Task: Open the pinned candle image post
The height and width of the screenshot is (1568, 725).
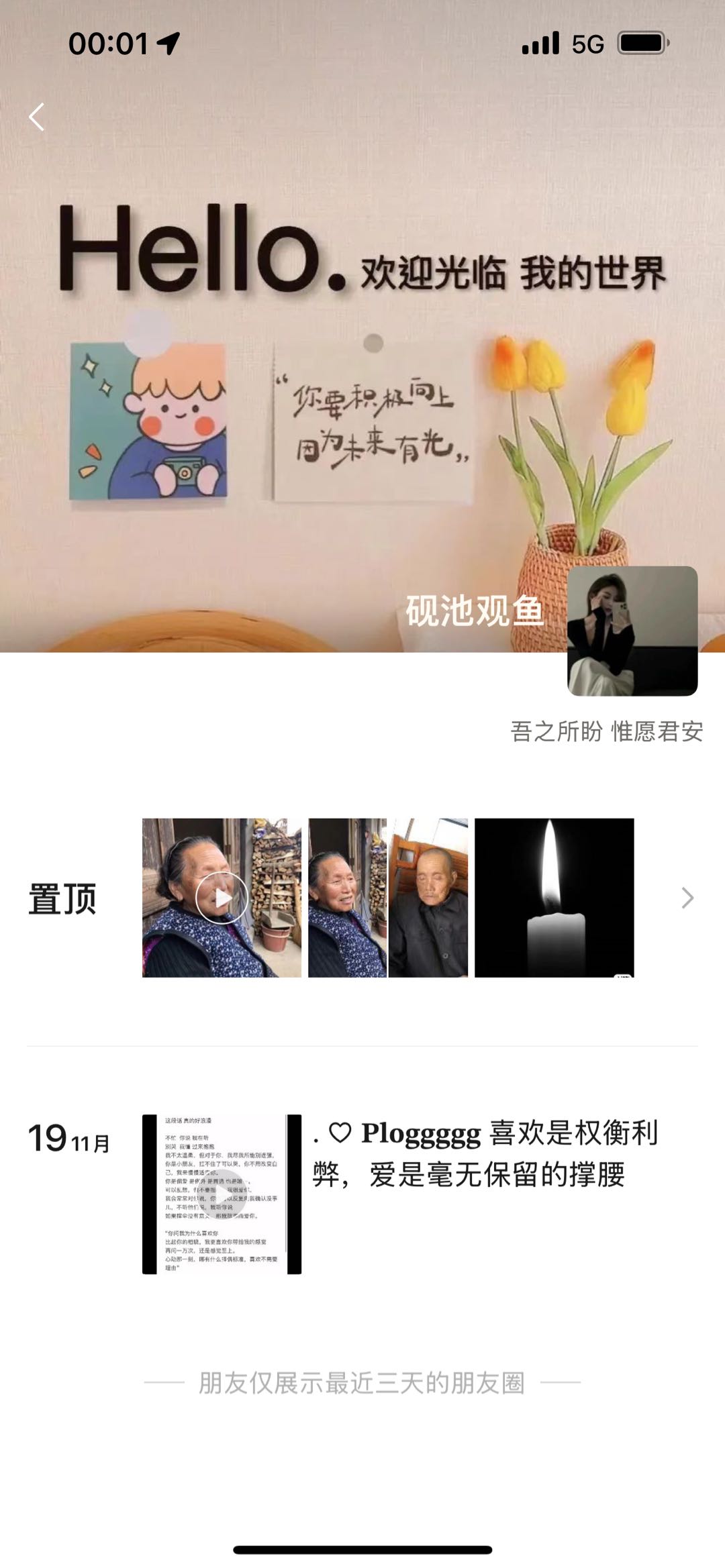Action: coord(554,898)
